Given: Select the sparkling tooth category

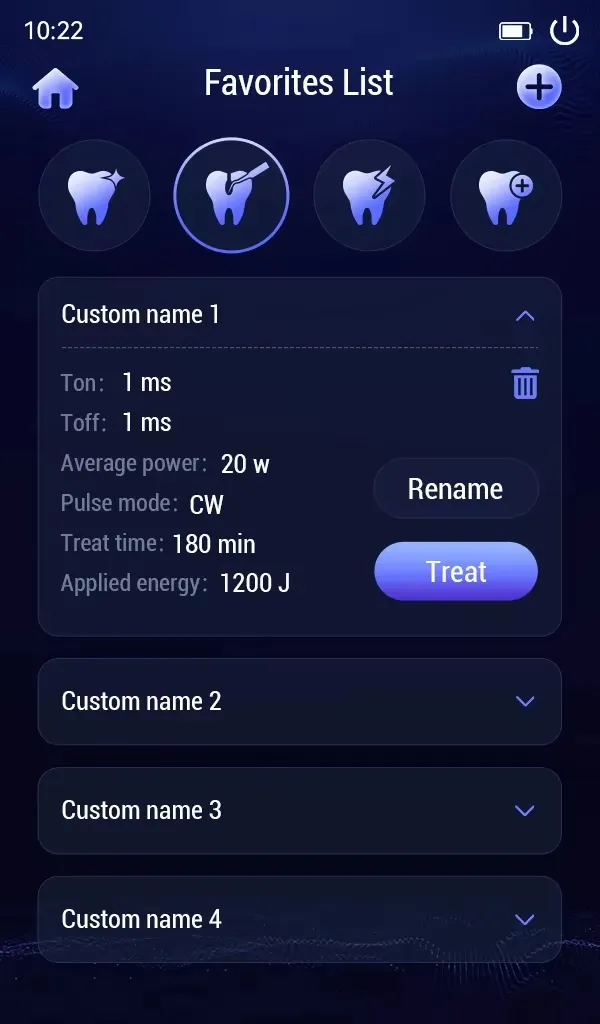Looking at the screenshot, I should point(94,195).
